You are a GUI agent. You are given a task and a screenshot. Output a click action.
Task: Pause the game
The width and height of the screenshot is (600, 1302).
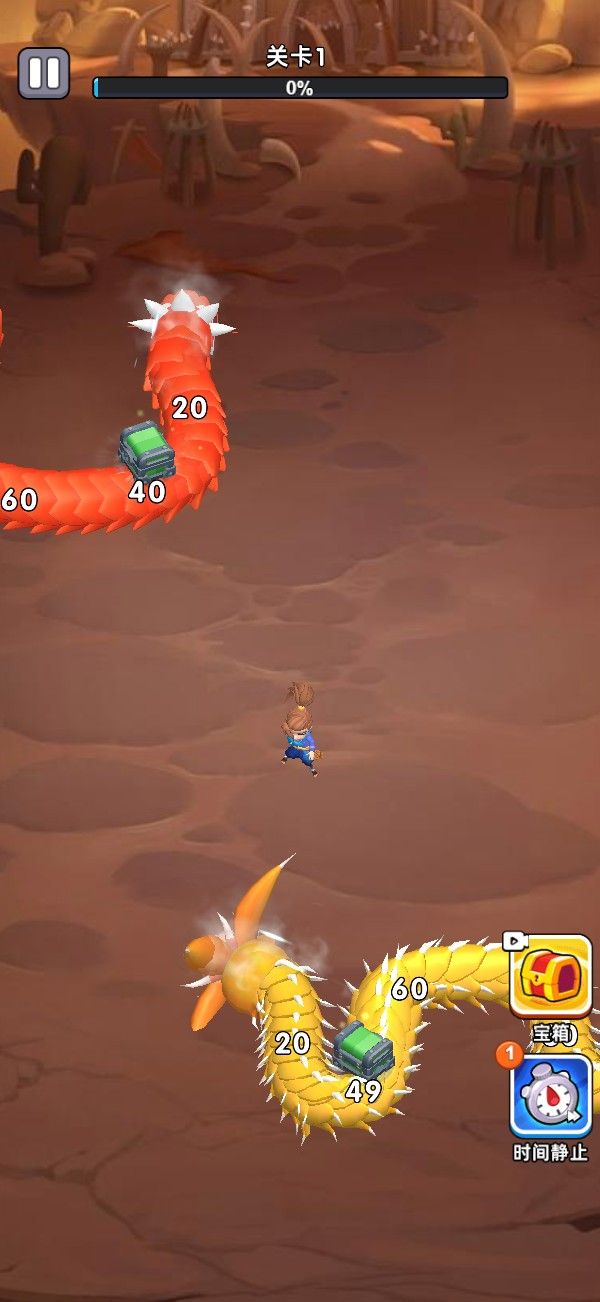(44, 73)
